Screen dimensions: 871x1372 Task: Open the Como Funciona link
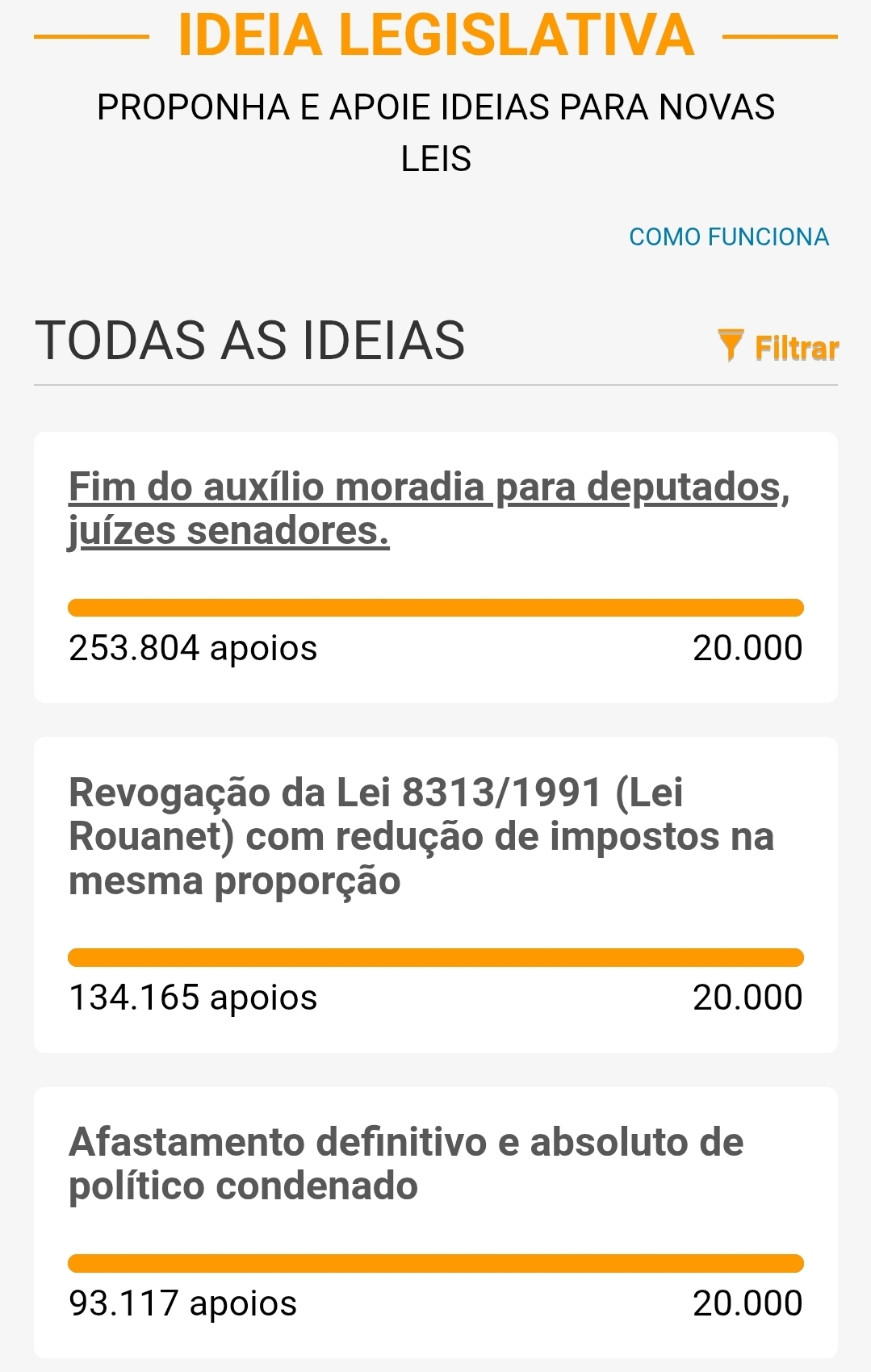click(729, 237)
